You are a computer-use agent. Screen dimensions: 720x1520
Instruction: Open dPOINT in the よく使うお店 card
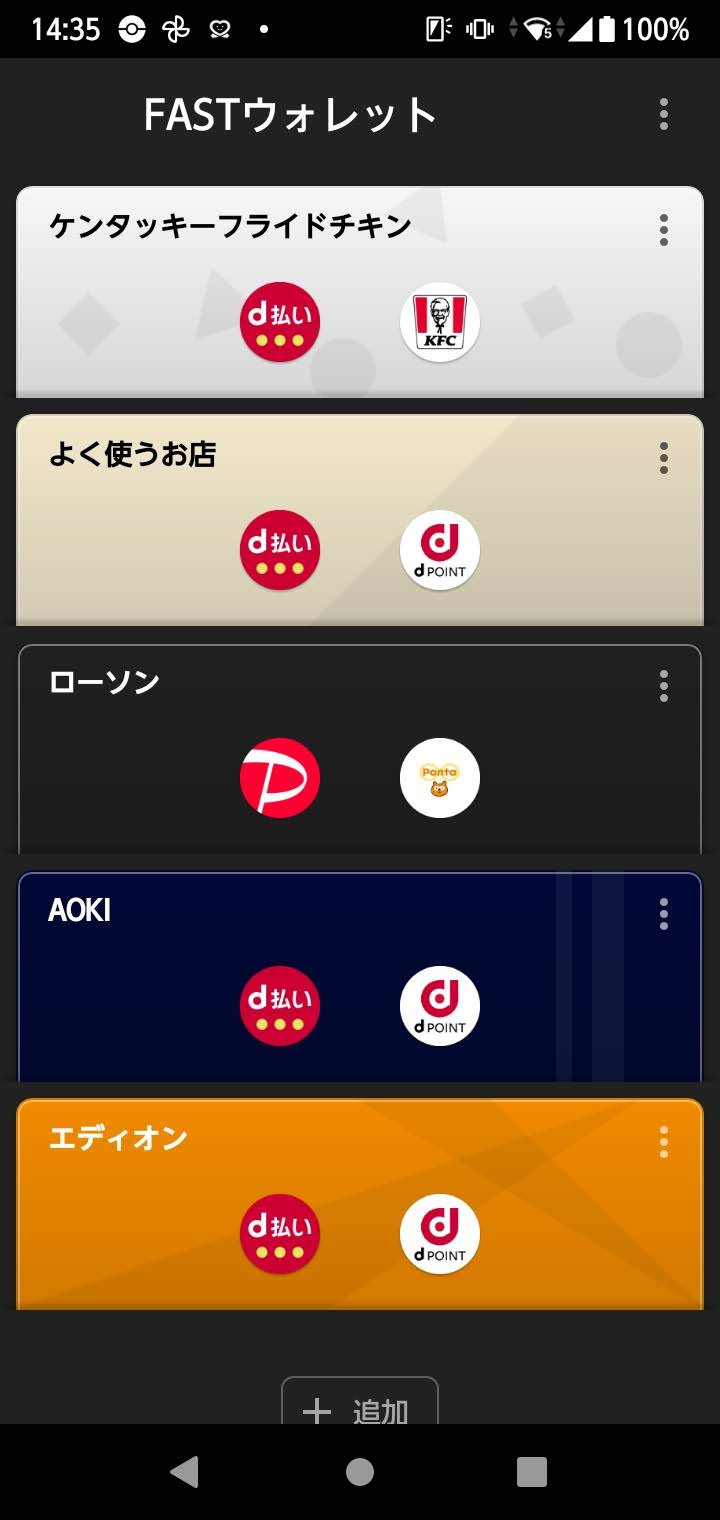(440, 550)
